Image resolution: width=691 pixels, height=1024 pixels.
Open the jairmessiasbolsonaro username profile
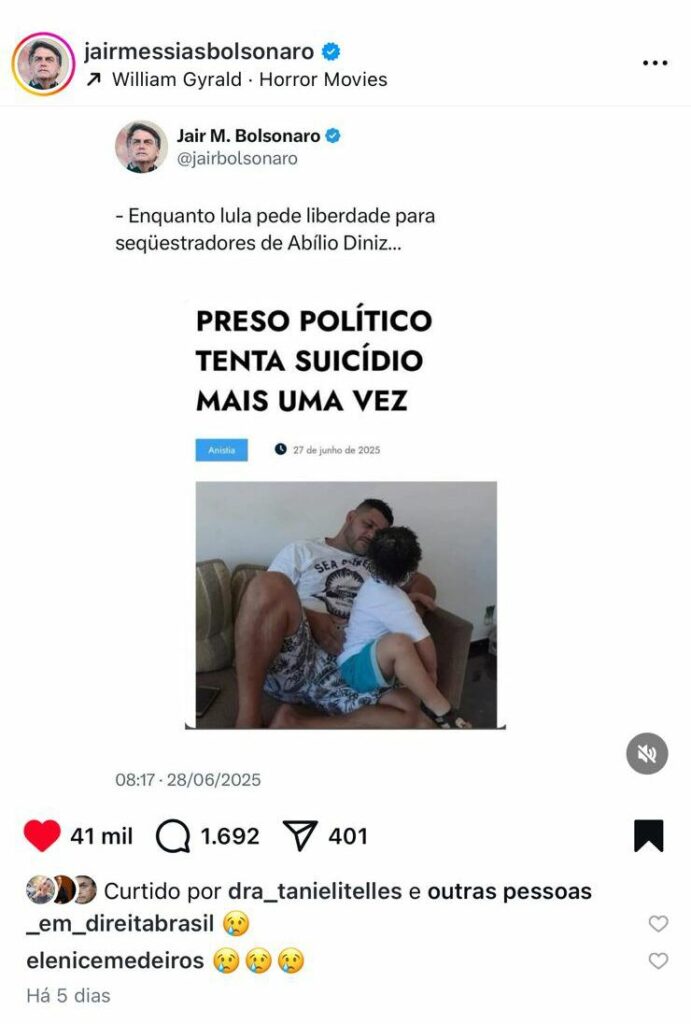point(200,51)
